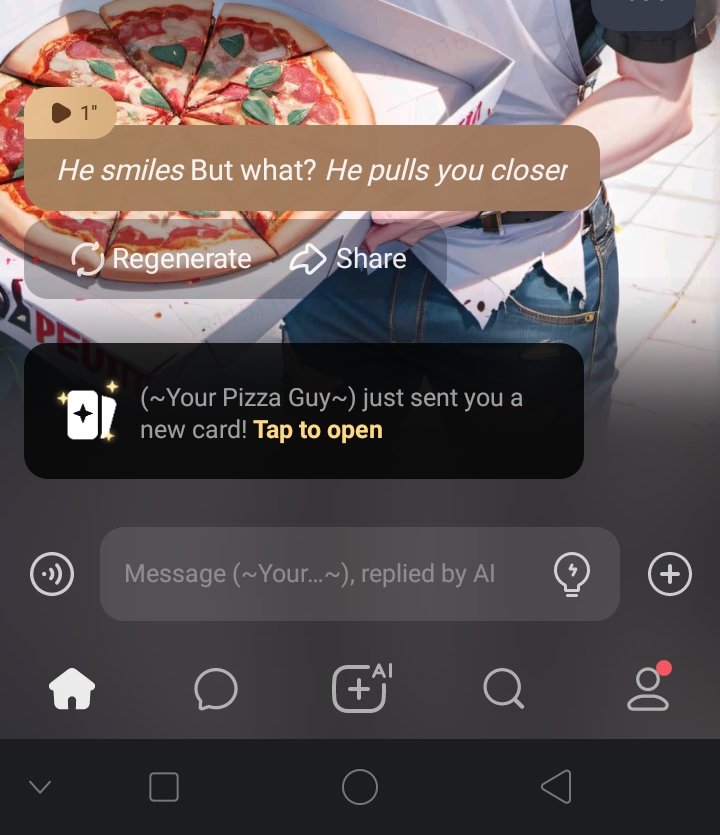
Task: Go to the Home tab
Action: [x=72, y=688]
